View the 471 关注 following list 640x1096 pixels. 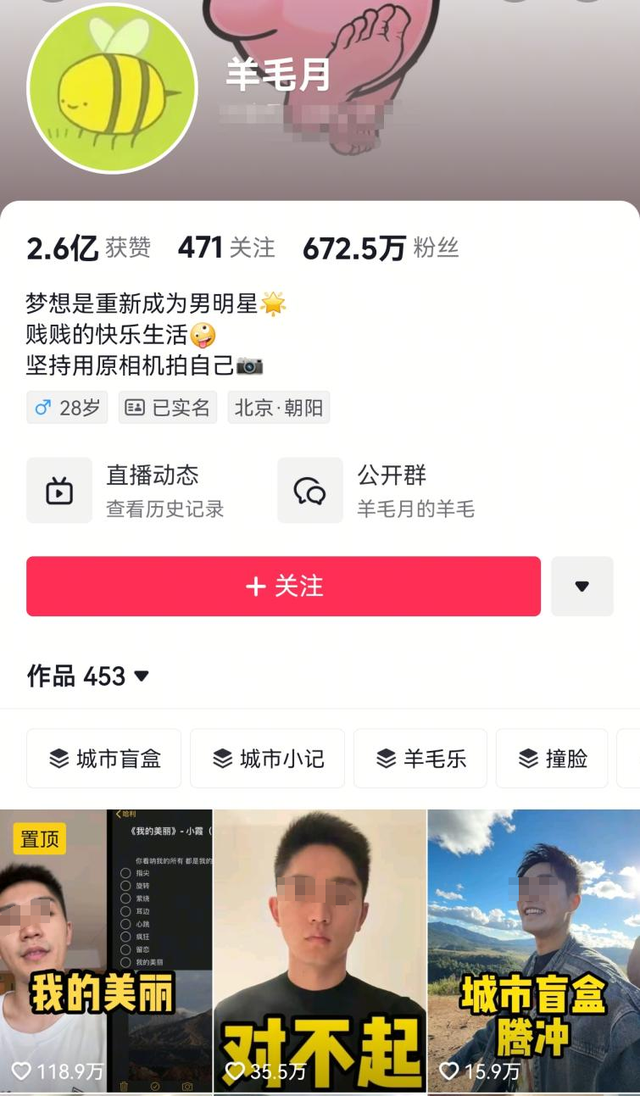coord(226,247)
